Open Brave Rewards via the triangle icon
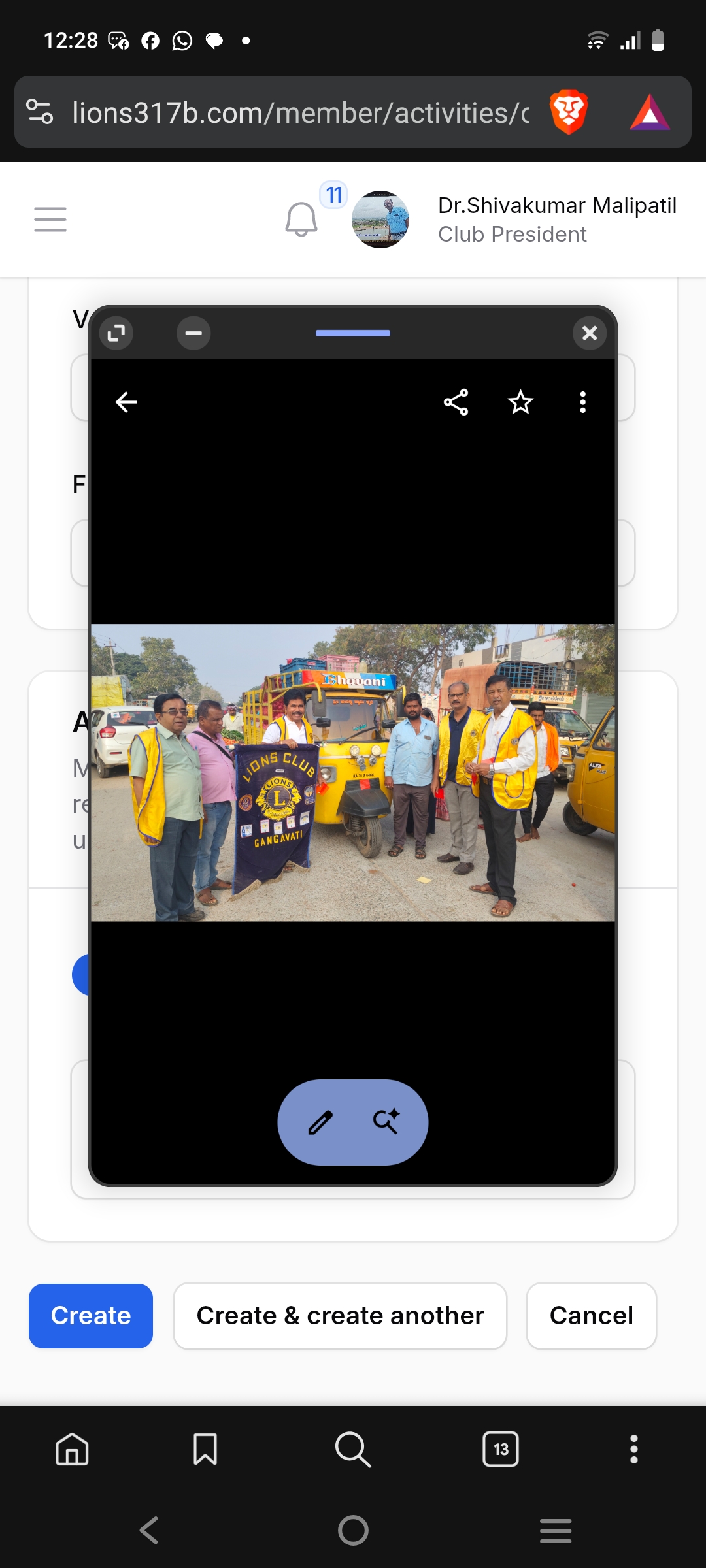The image size is (706, 1568). click(x=651, y=111)
